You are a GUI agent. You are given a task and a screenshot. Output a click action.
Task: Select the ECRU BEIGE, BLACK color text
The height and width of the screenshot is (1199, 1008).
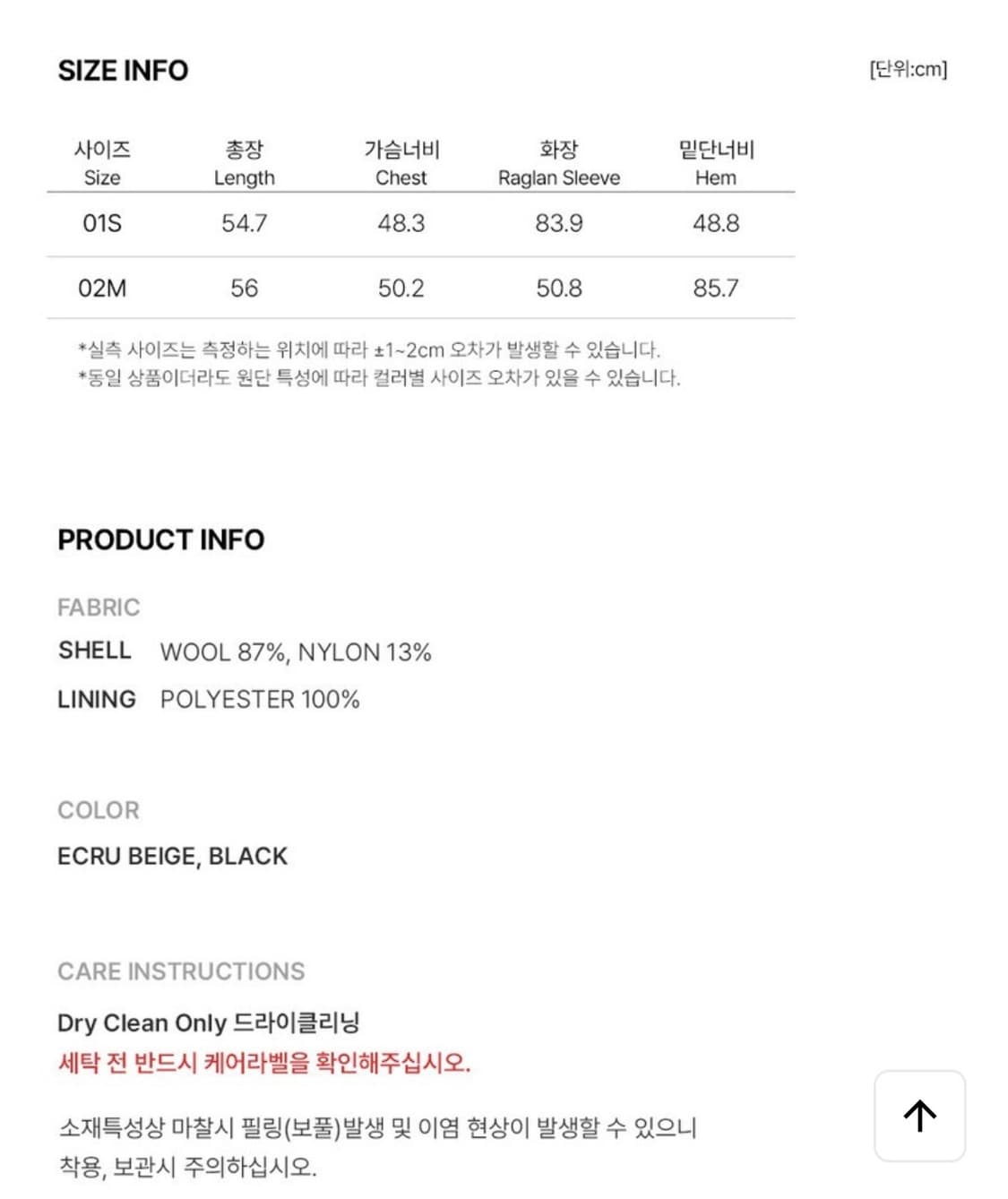[x=172, y=856]
